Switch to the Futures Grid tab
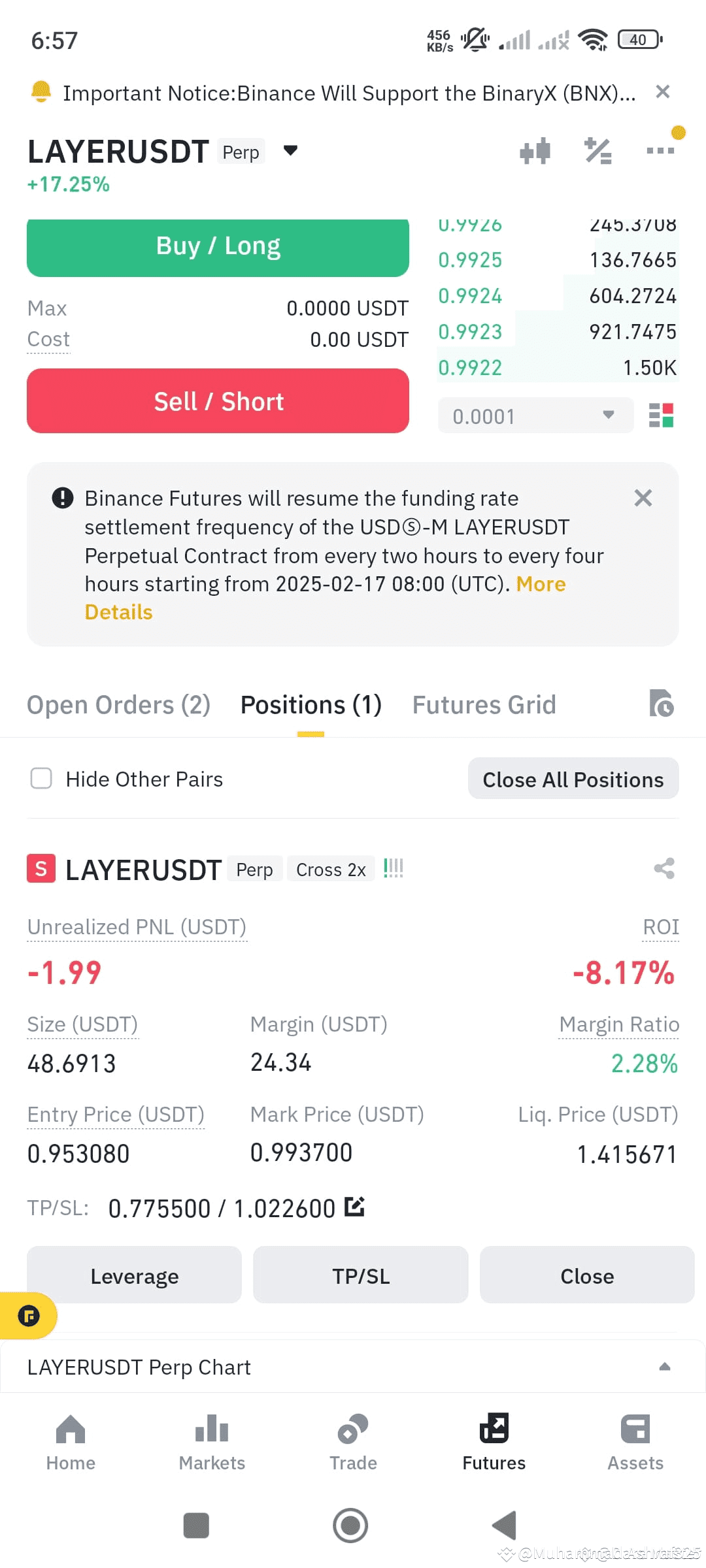The image size is (706, 1568). click(x=484, y=705)
